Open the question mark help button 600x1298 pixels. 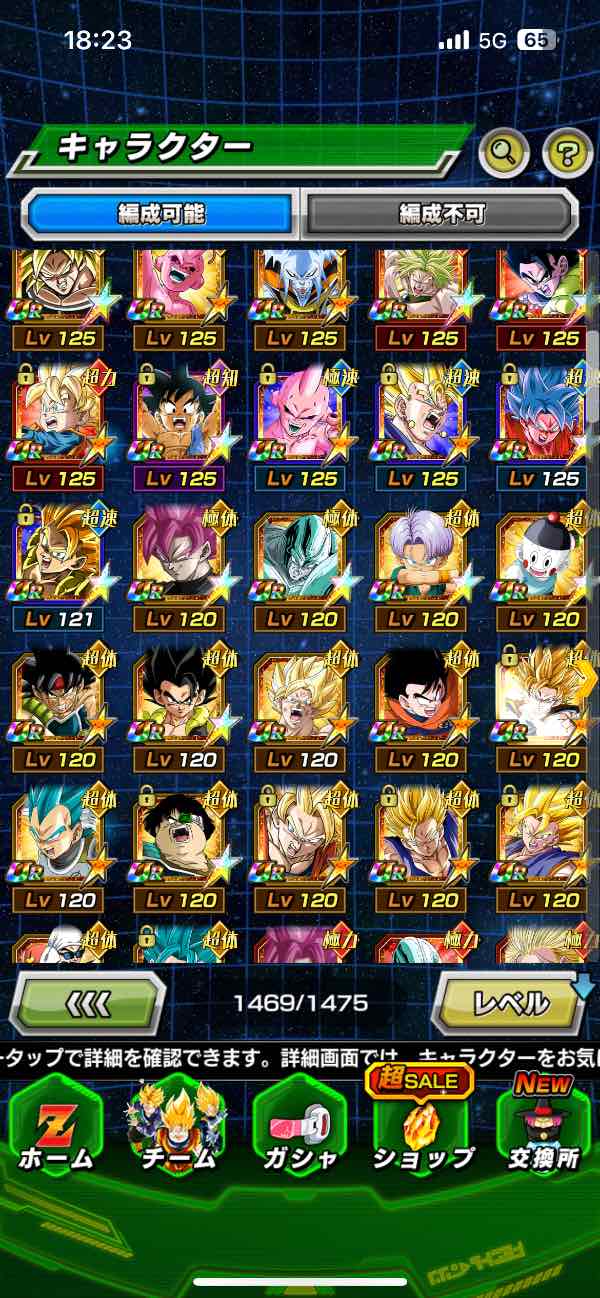click(x=568, y=152)
